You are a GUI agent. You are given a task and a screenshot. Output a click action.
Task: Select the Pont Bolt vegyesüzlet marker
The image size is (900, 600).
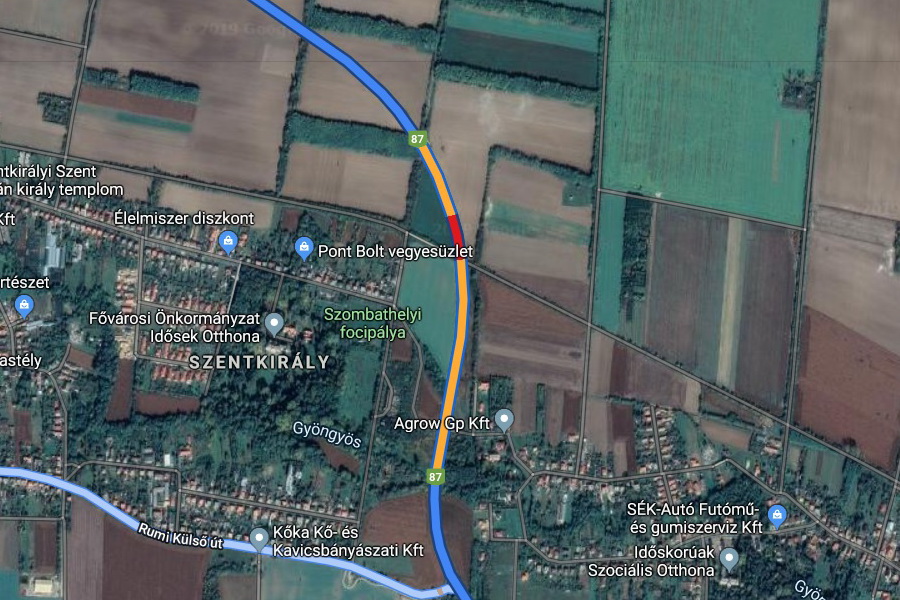click(x=304, y=246)
